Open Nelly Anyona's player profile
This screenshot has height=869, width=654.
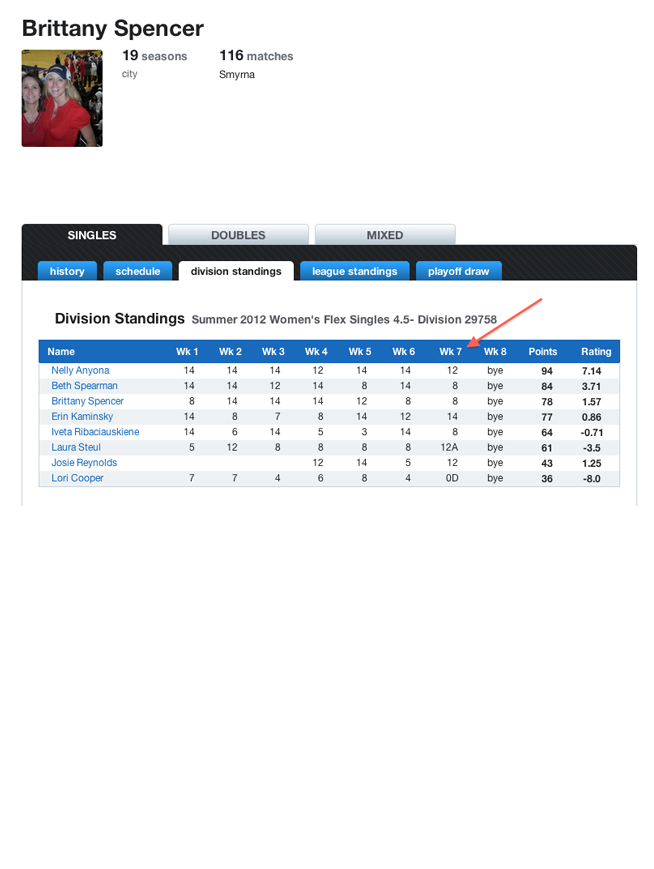click(x=80, y=371)
